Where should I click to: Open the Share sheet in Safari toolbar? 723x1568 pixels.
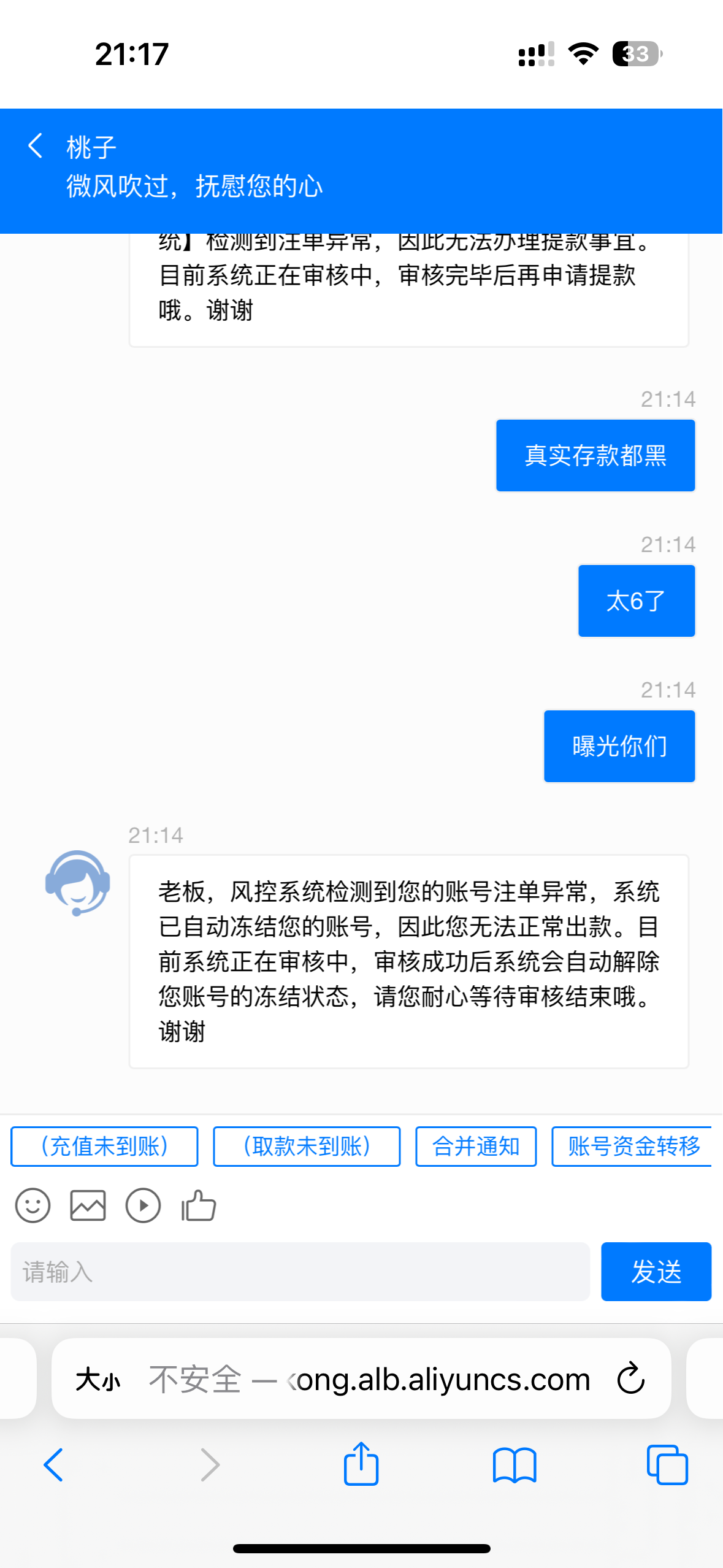tap(361, 1465)
